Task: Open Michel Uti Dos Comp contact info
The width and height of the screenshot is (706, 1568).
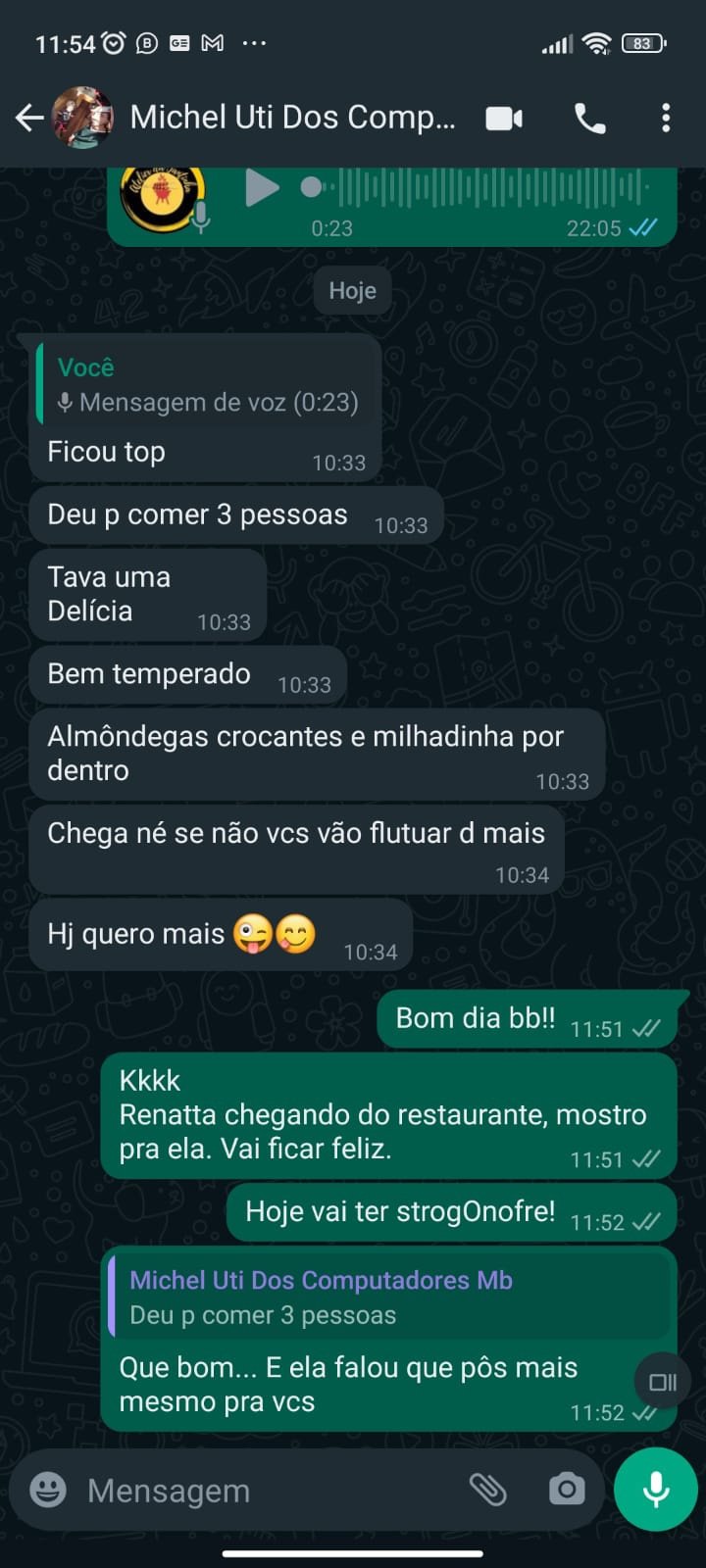Action: 292,118
